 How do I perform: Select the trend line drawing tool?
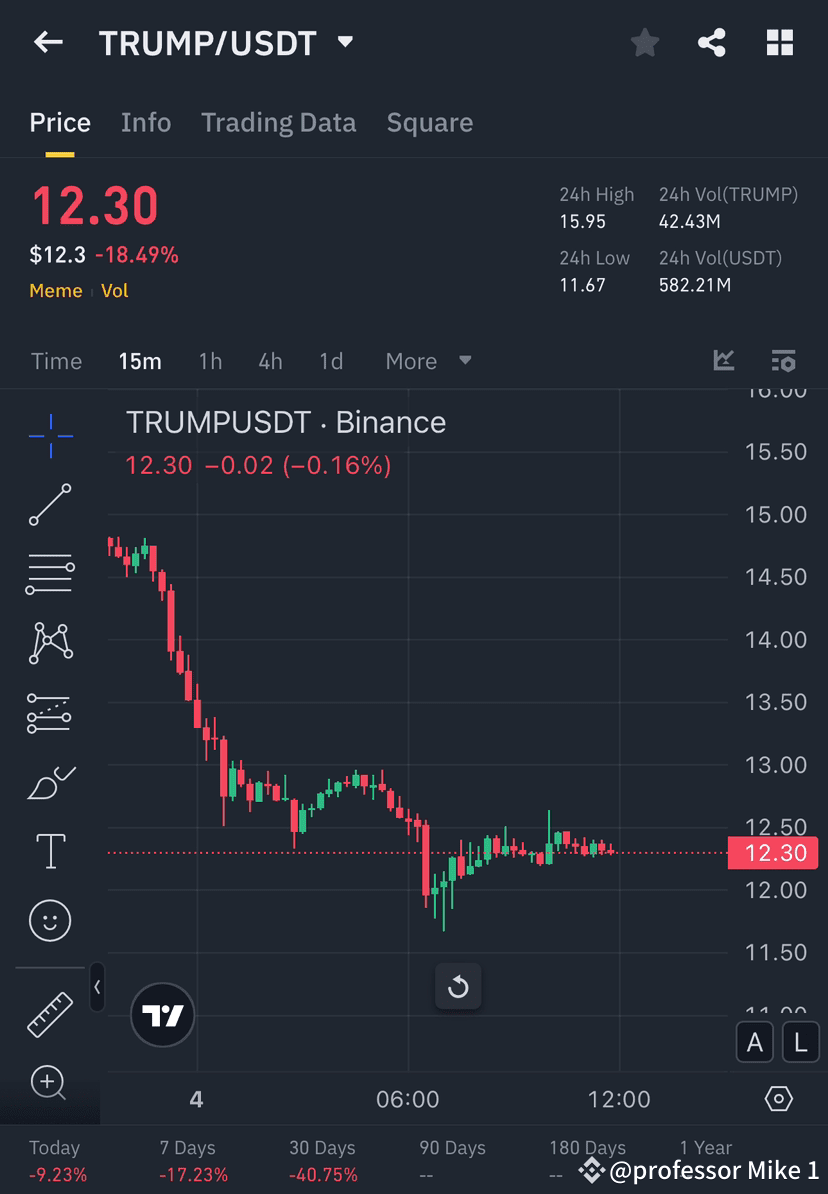click(50, 505)
